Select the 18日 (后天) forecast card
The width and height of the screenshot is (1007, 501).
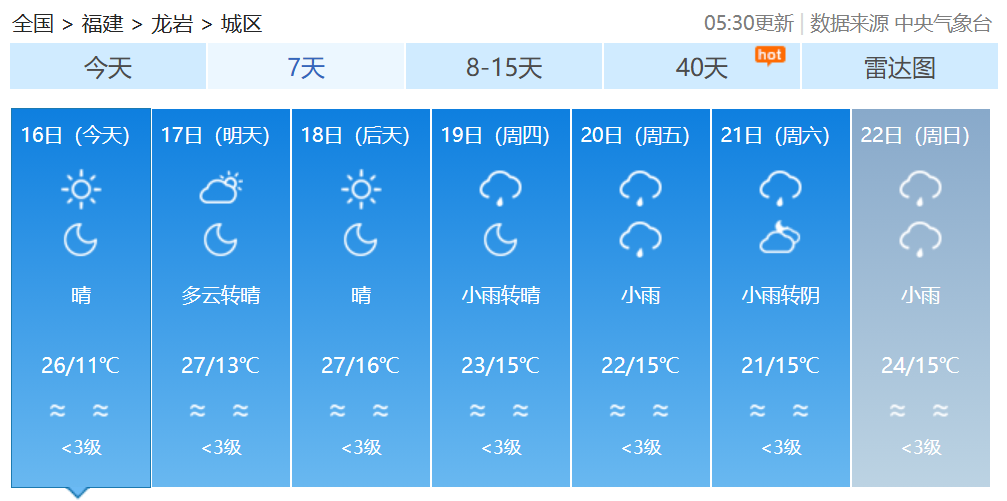[x=360, y=297]
